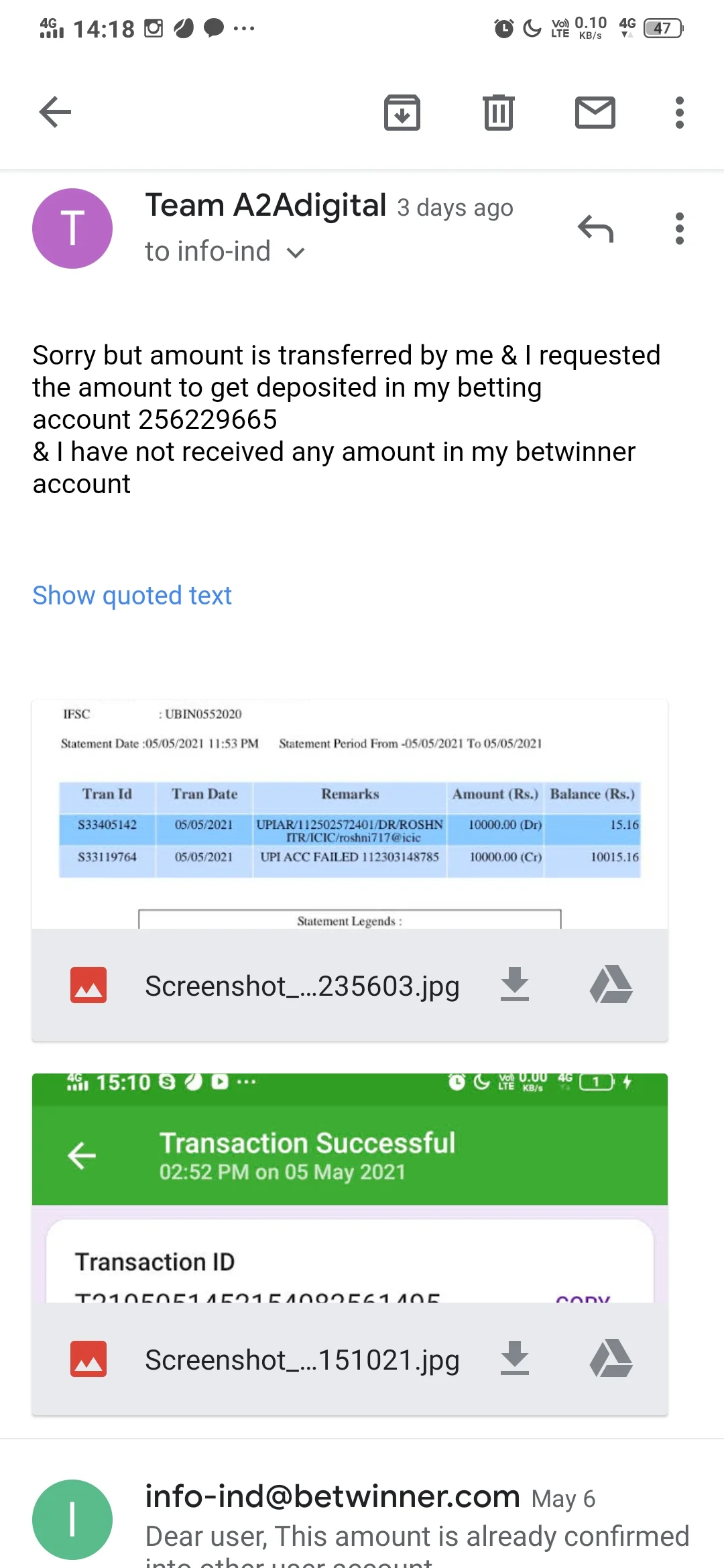
Task: Open message options for Team A2Adigital email
Action: coord(679,228)
